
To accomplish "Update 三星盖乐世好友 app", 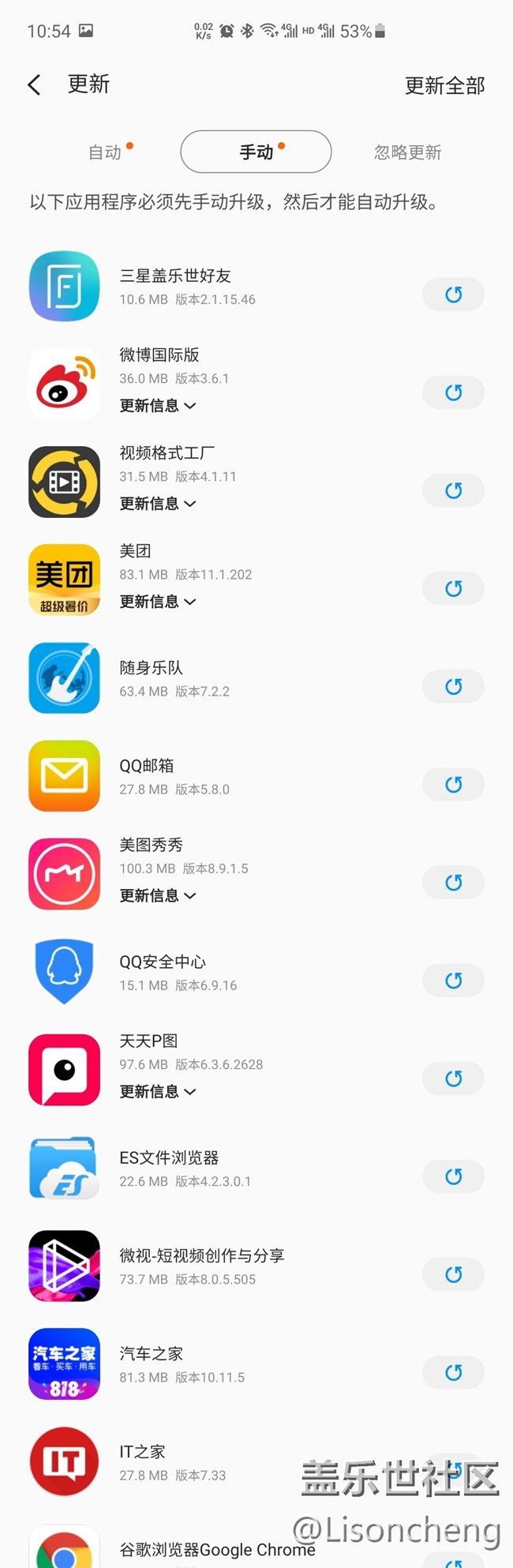I will (453, 294).
